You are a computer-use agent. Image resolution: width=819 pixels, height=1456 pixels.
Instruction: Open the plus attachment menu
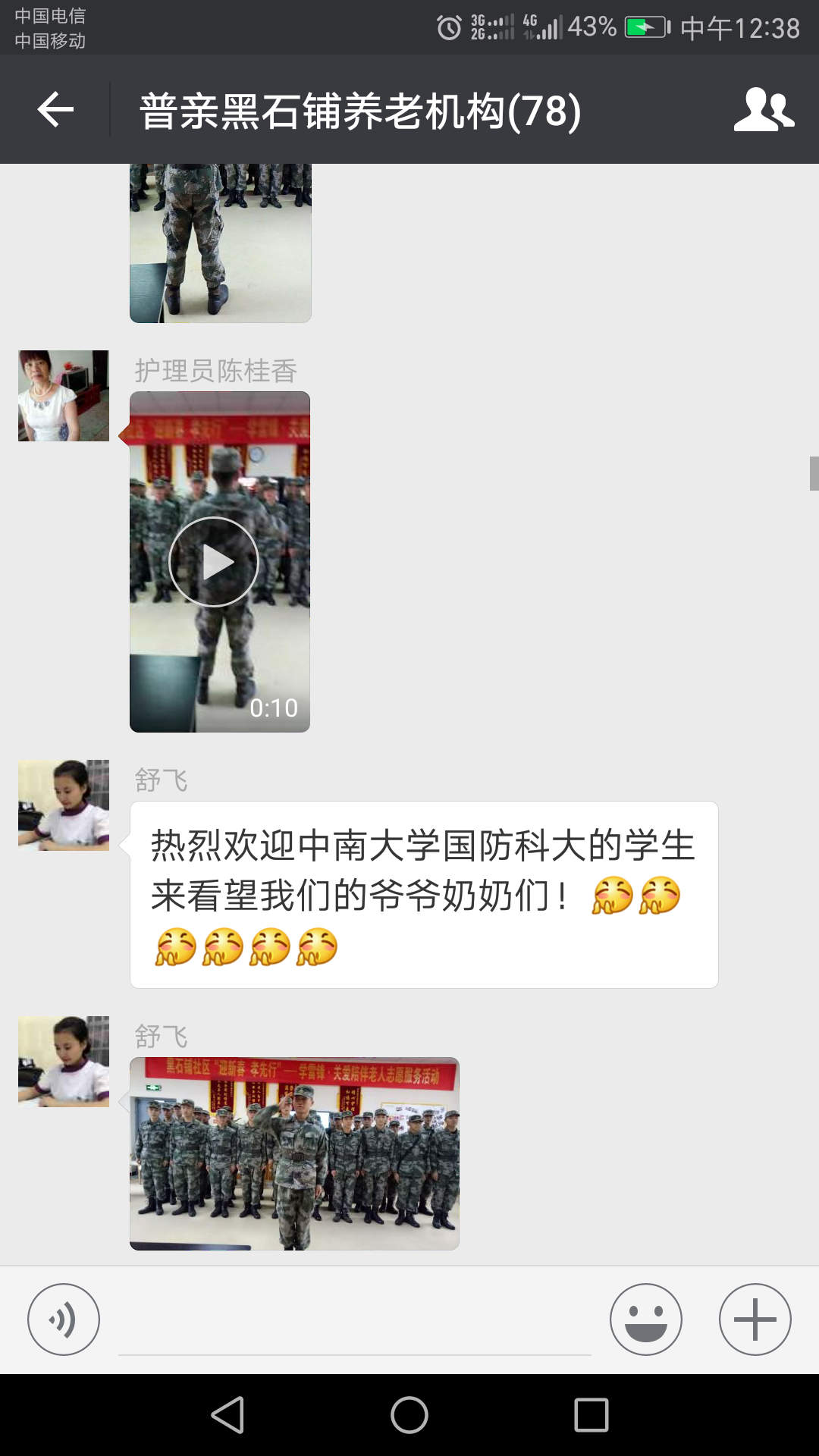755,1319
